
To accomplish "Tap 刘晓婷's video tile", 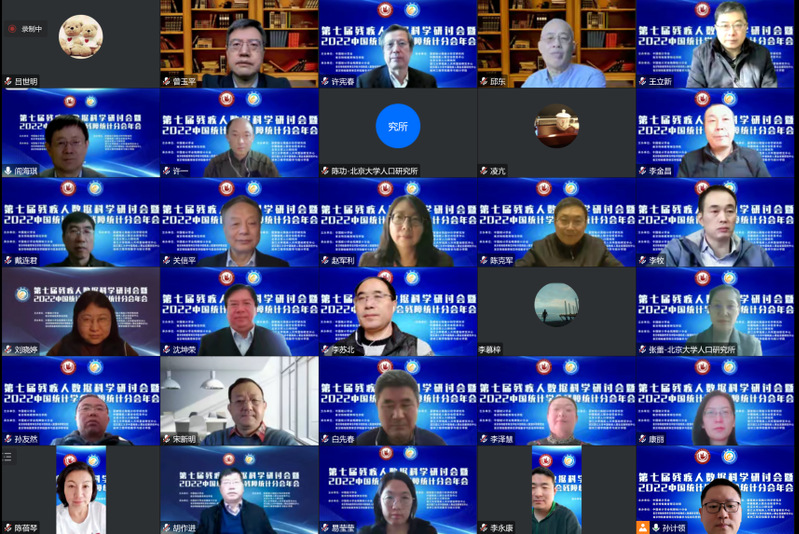I will (80, 311).
